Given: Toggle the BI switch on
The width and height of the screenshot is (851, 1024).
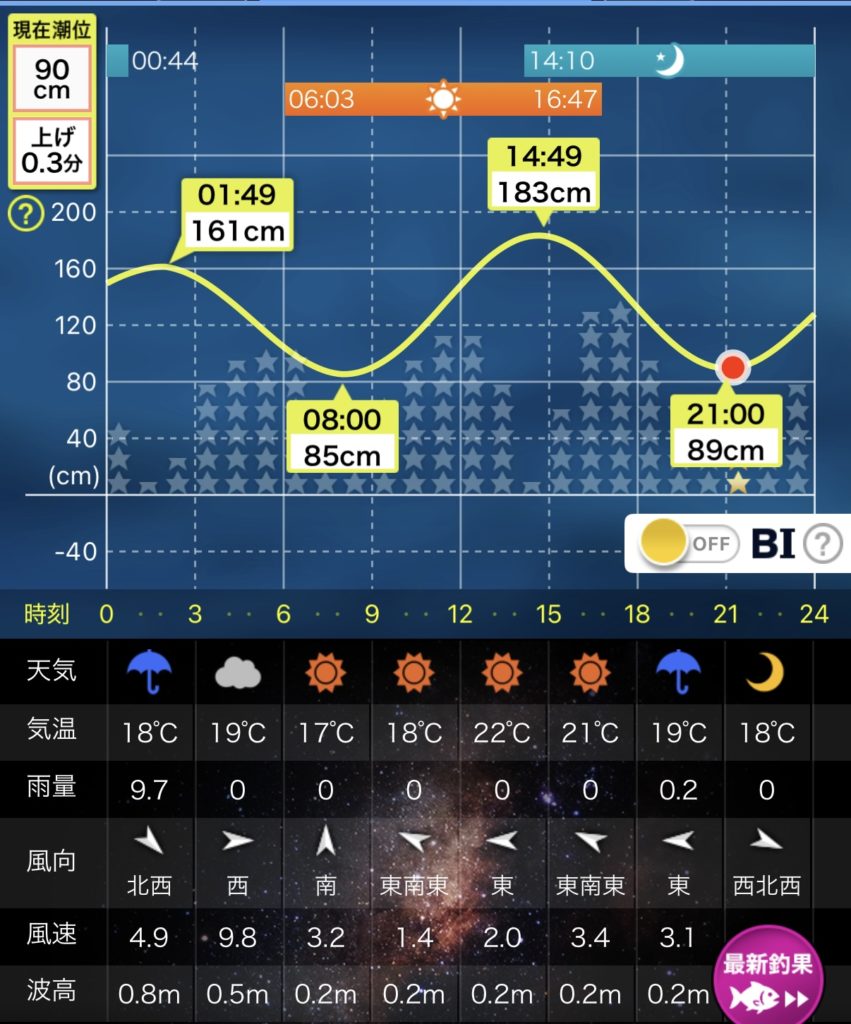Looking at the screenshot, I should pos(688,544).
